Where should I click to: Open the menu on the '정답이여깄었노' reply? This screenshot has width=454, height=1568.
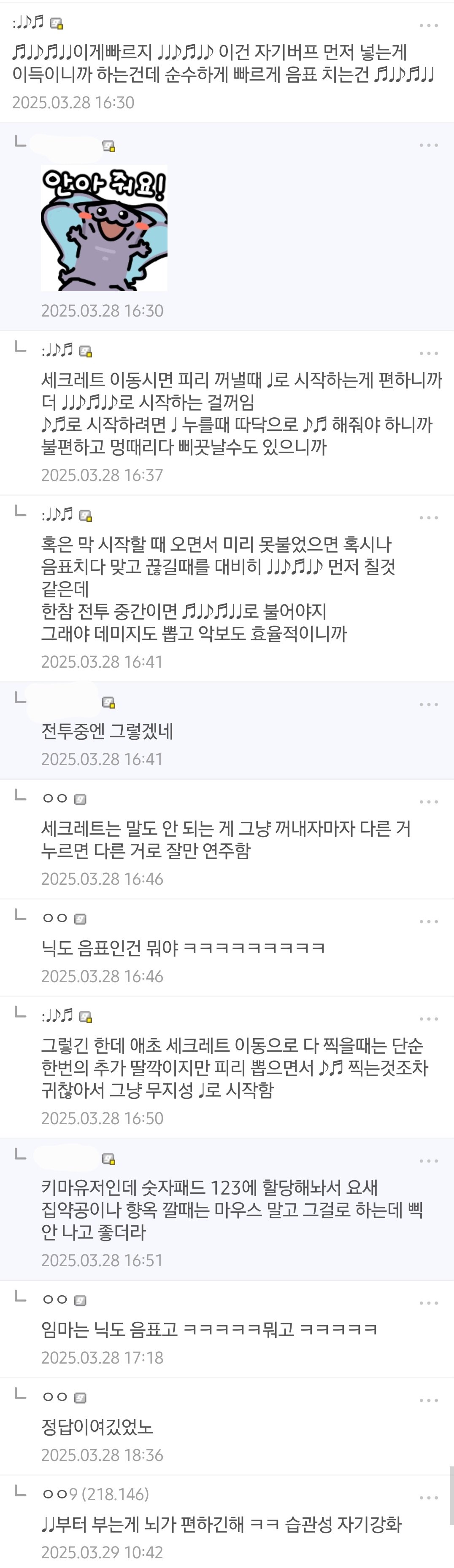click(428, 1401)
